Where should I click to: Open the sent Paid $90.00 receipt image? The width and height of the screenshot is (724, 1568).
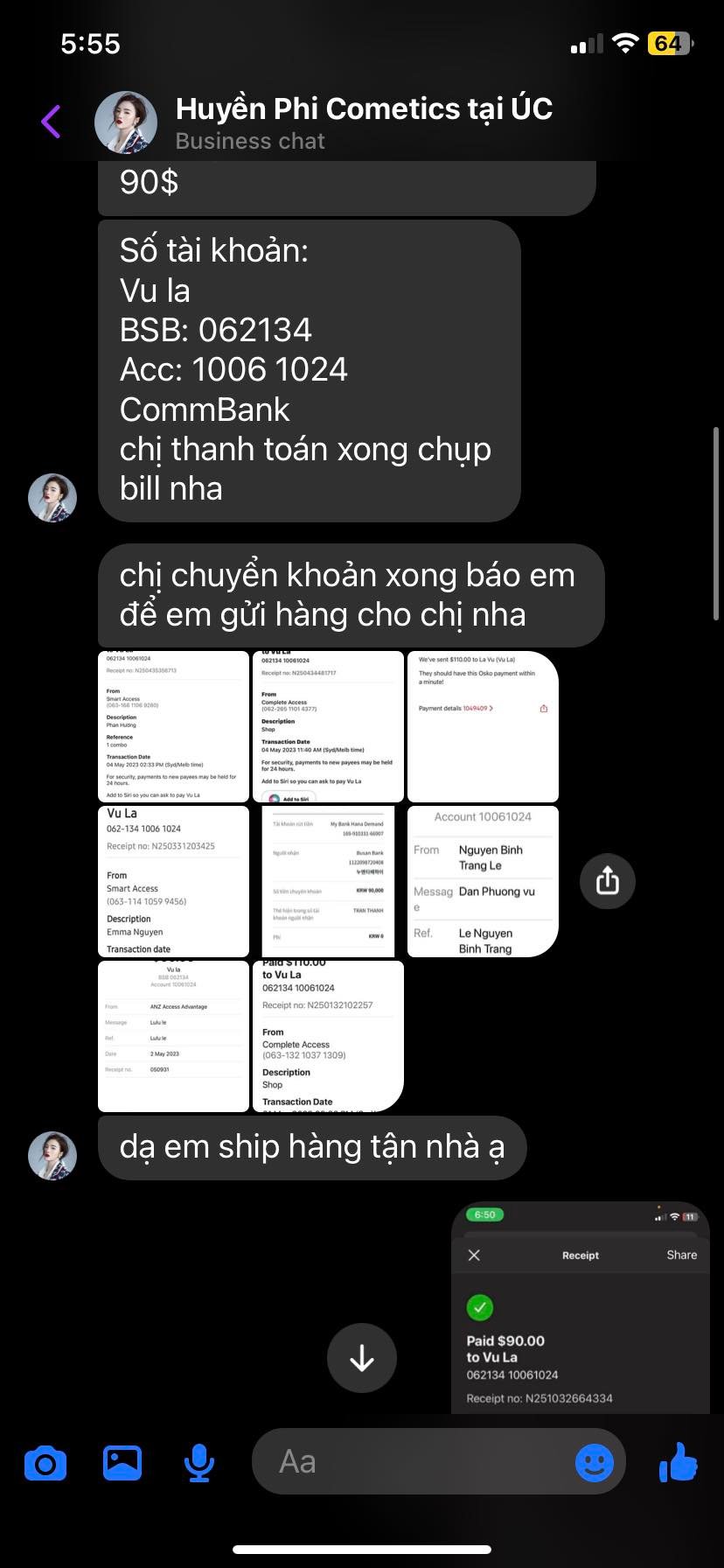(x=581, y=1310)
